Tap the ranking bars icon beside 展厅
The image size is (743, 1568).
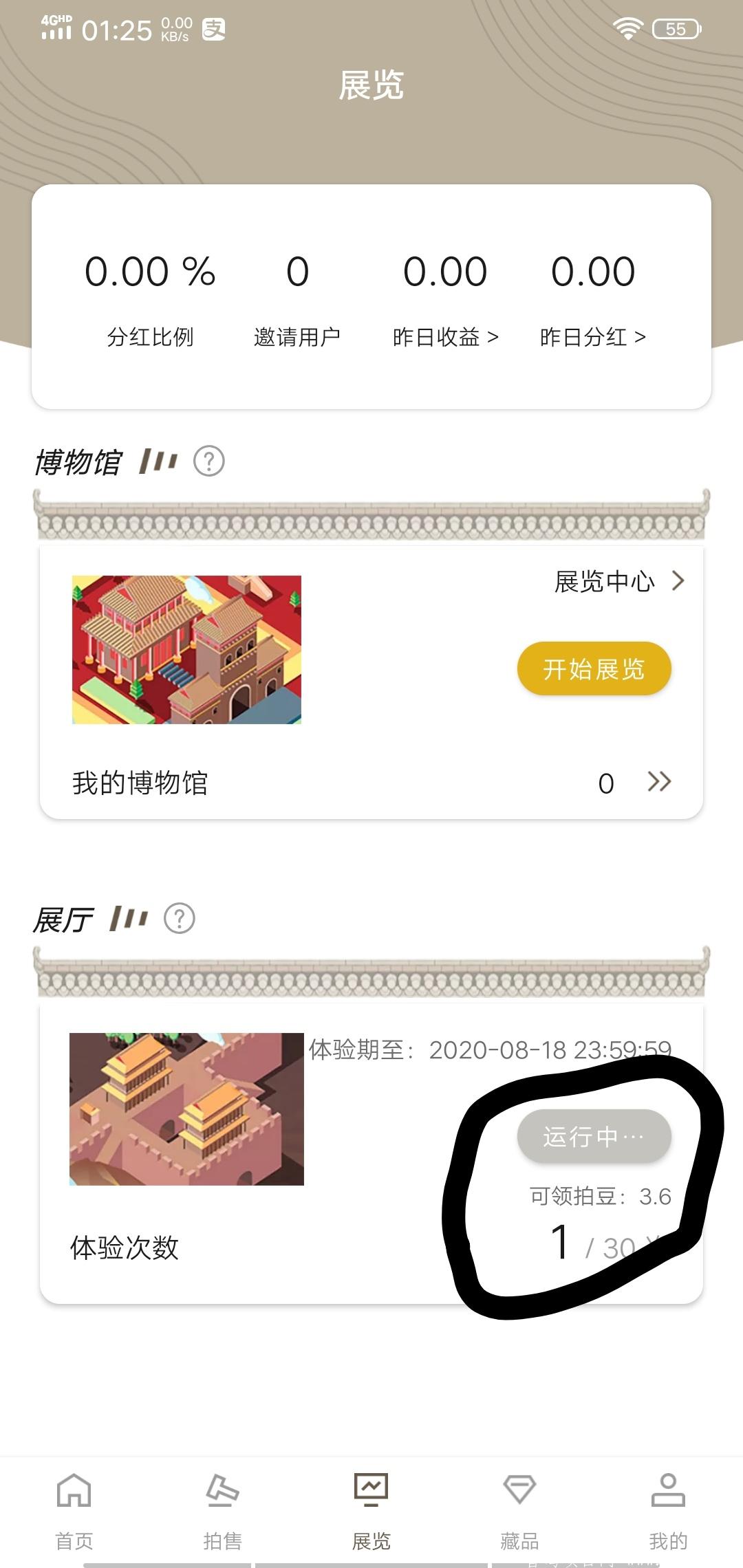click(128, 917)
